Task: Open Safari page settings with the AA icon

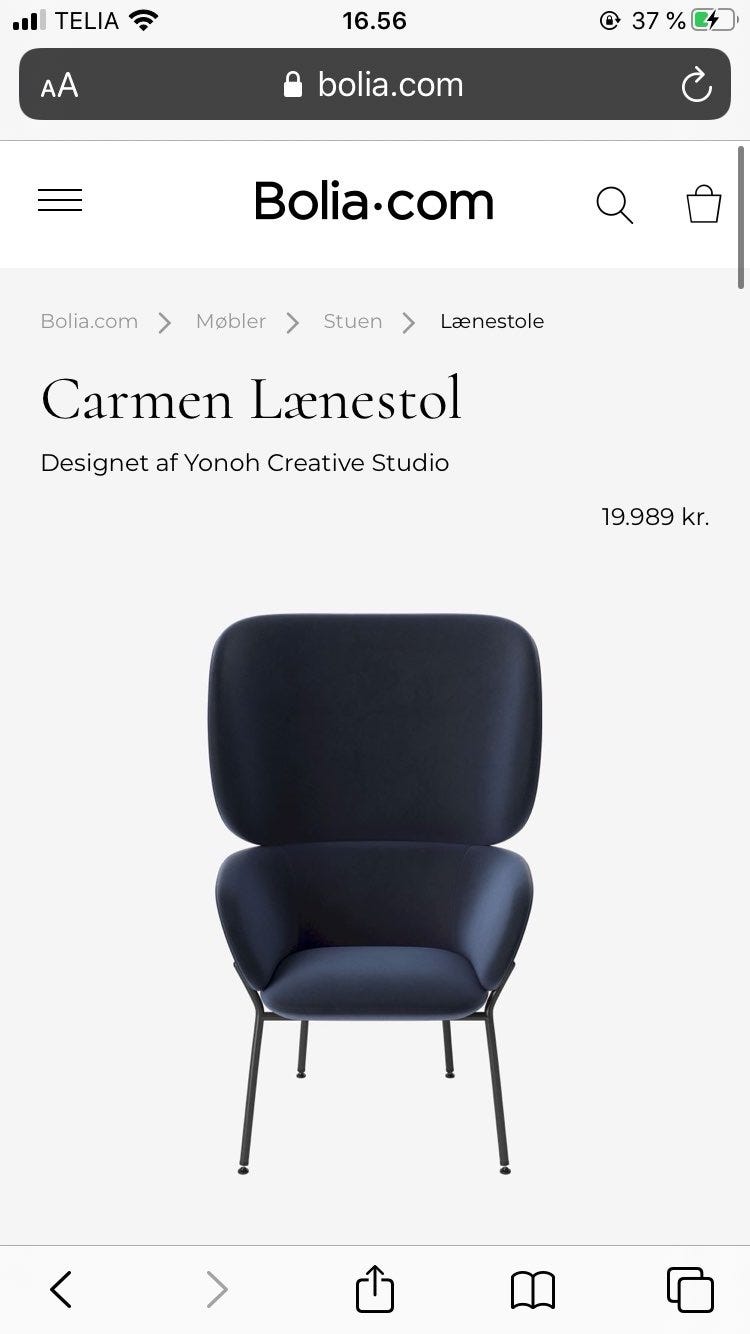Action: click(x=58, y=85)
